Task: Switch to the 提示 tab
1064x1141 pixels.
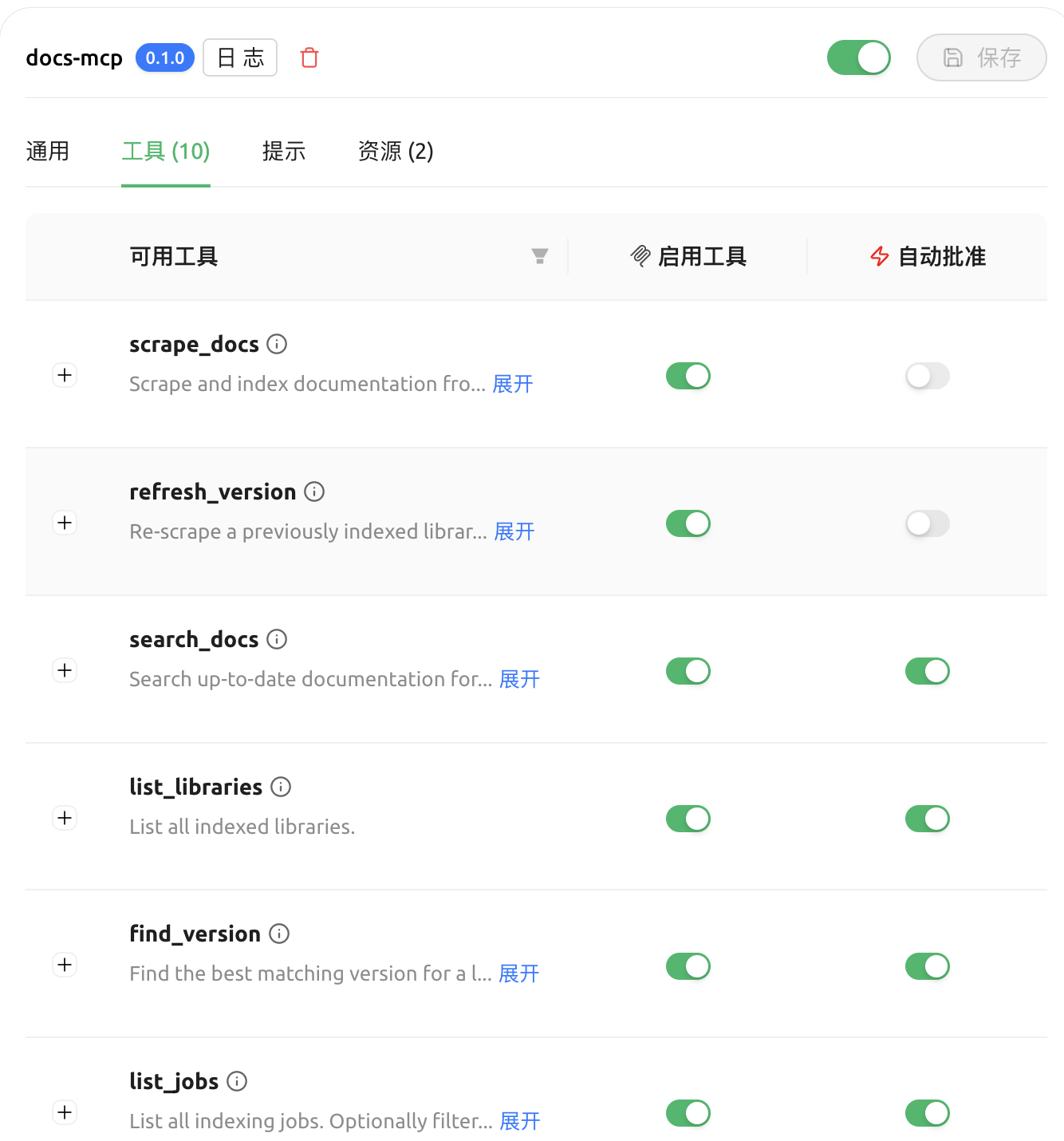Action: click(284, 151)
